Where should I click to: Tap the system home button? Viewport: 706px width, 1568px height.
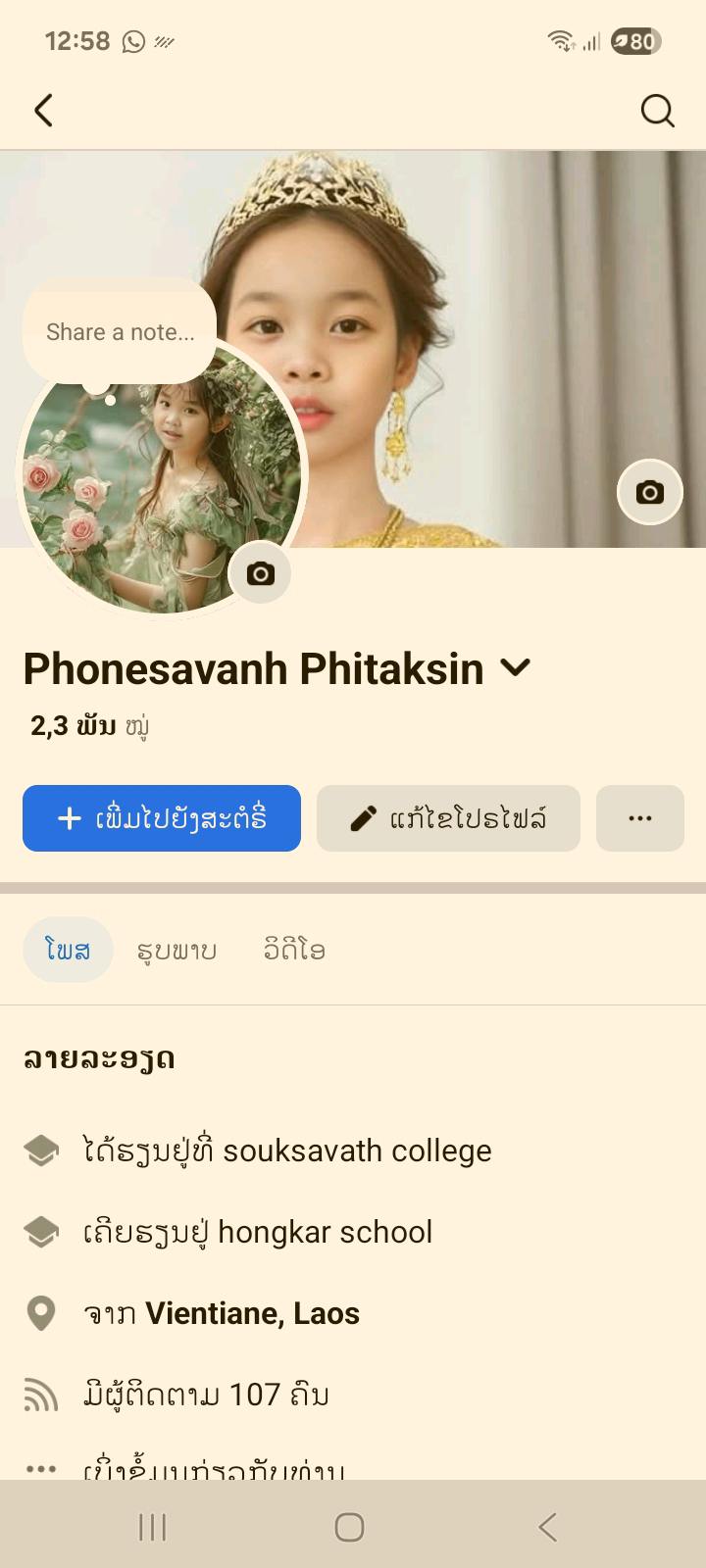349,1527
